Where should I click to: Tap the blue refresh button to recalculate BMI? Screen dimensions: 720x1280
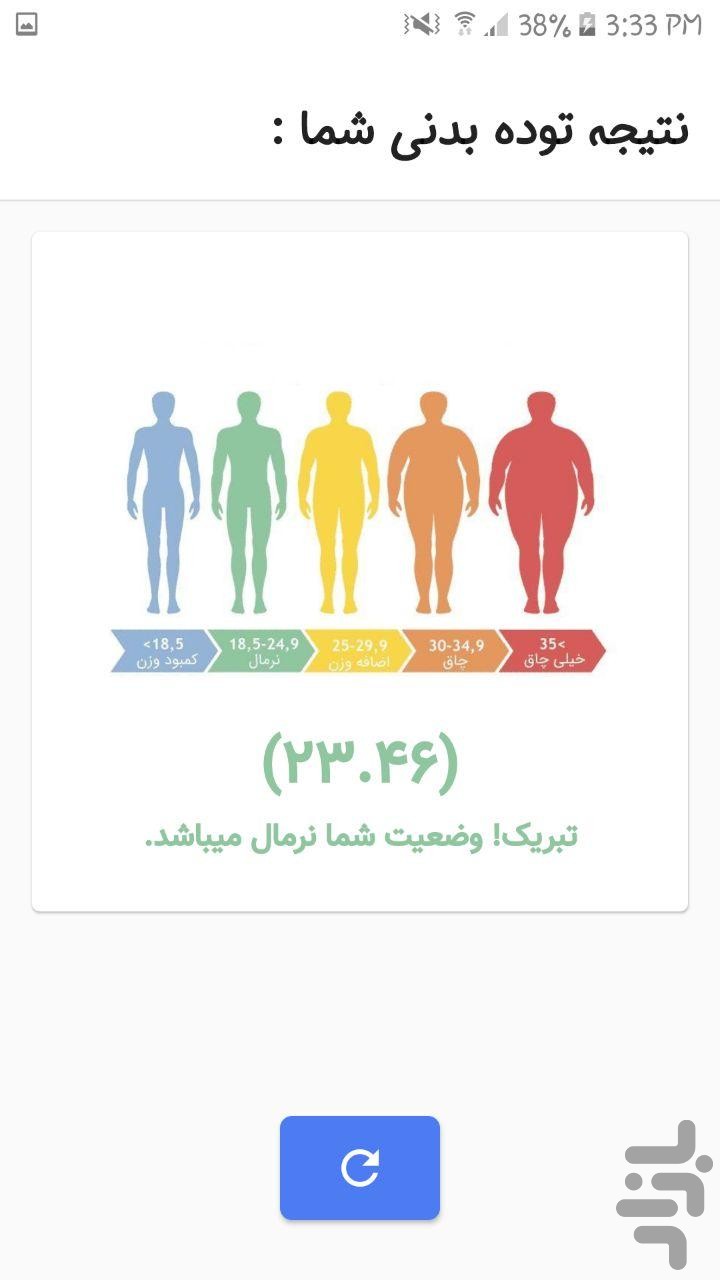pyautogui.click(x=360, y=1167)
